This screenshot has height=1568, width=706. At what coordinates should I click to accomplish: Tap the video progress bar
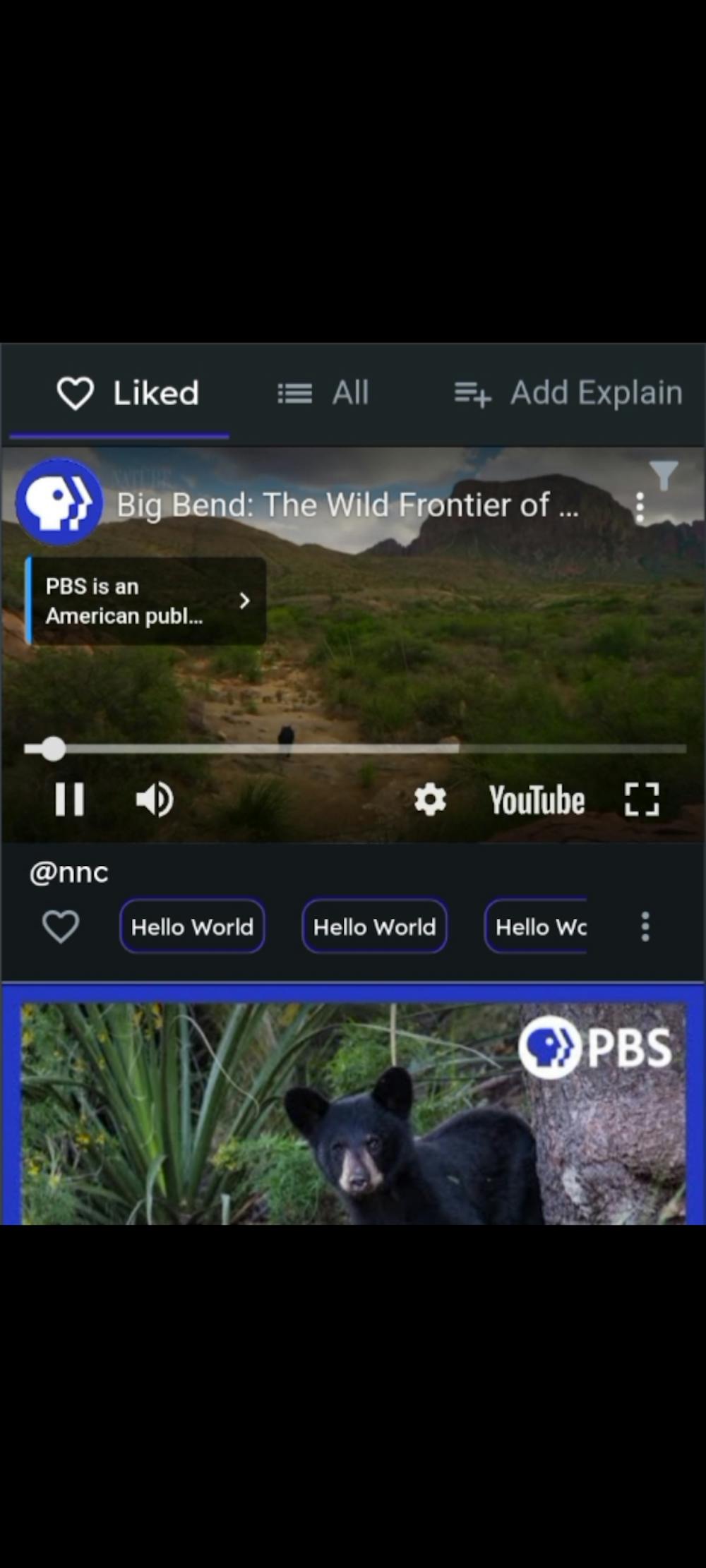353,749
